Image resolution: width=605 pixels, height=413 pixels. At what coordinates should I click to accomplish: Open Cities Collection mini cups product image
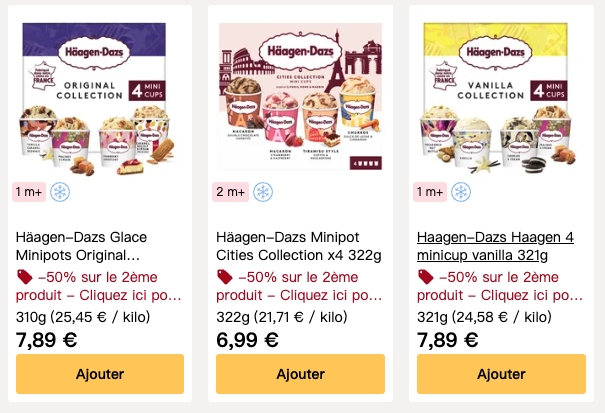[x=300, y=98]
